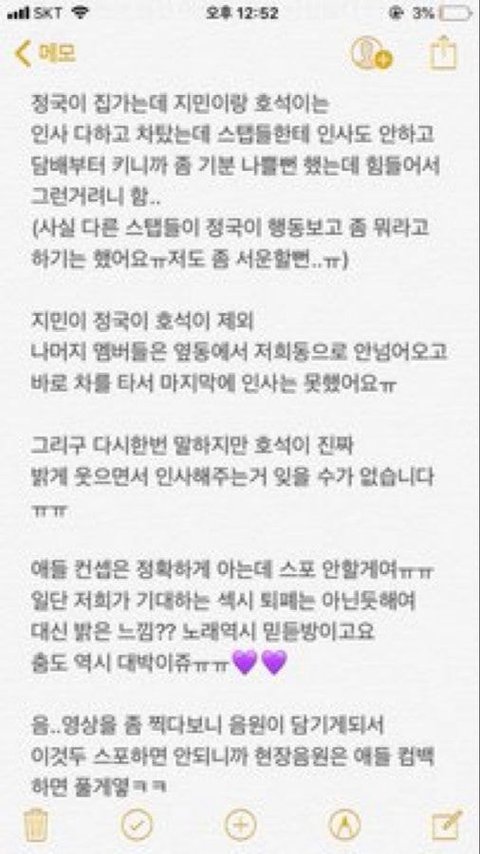The width and height of the screenshot is (480, 854).
Task: Go back to the 메모 list
Action: pos(46,54)
